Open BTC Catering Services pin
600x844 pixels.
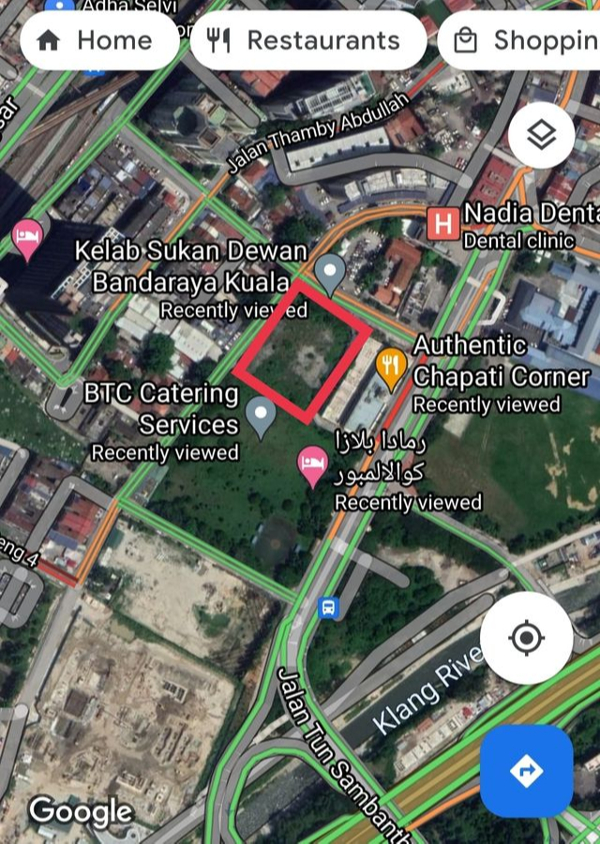[261, 416]
